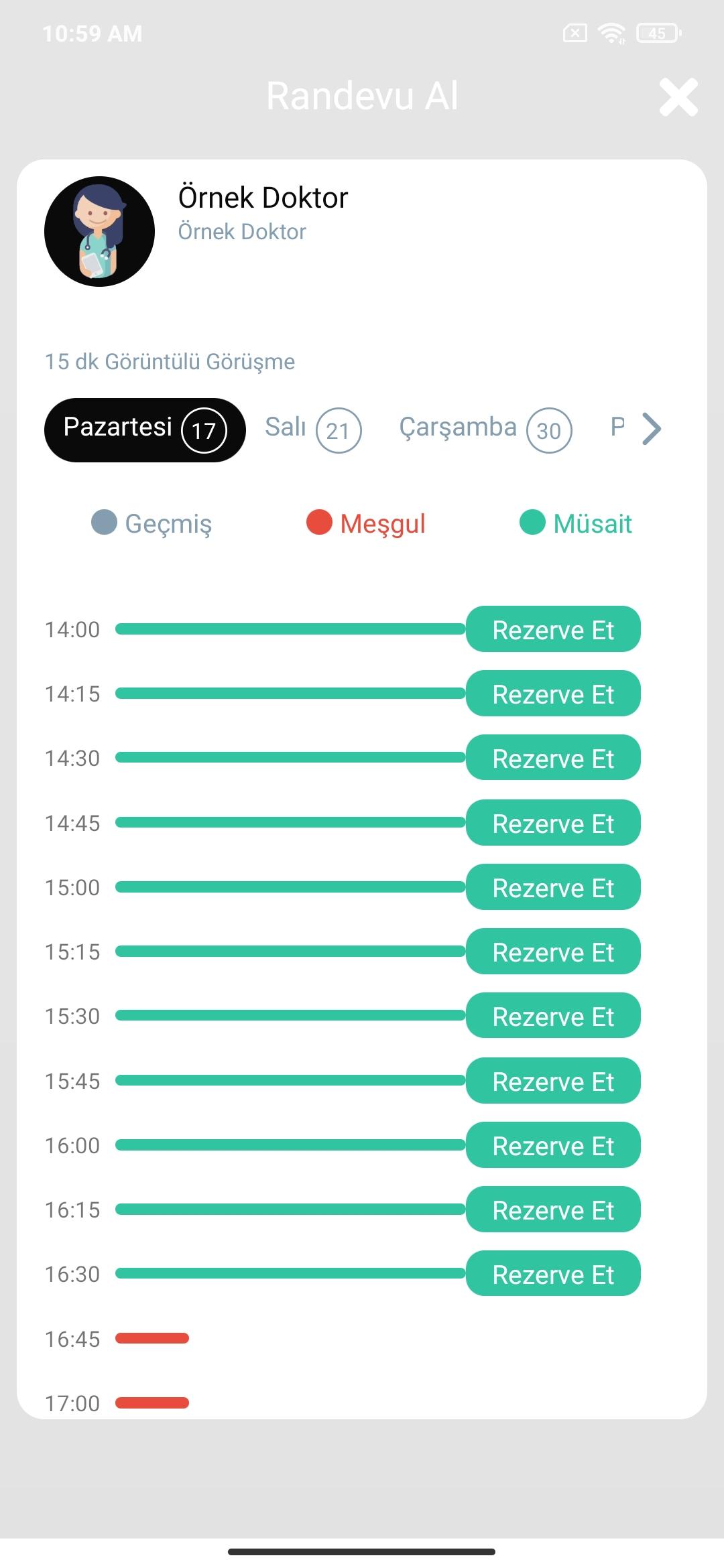Book the 15:45 slot
Viewport: 724px width, 1568px height.
553,1081
